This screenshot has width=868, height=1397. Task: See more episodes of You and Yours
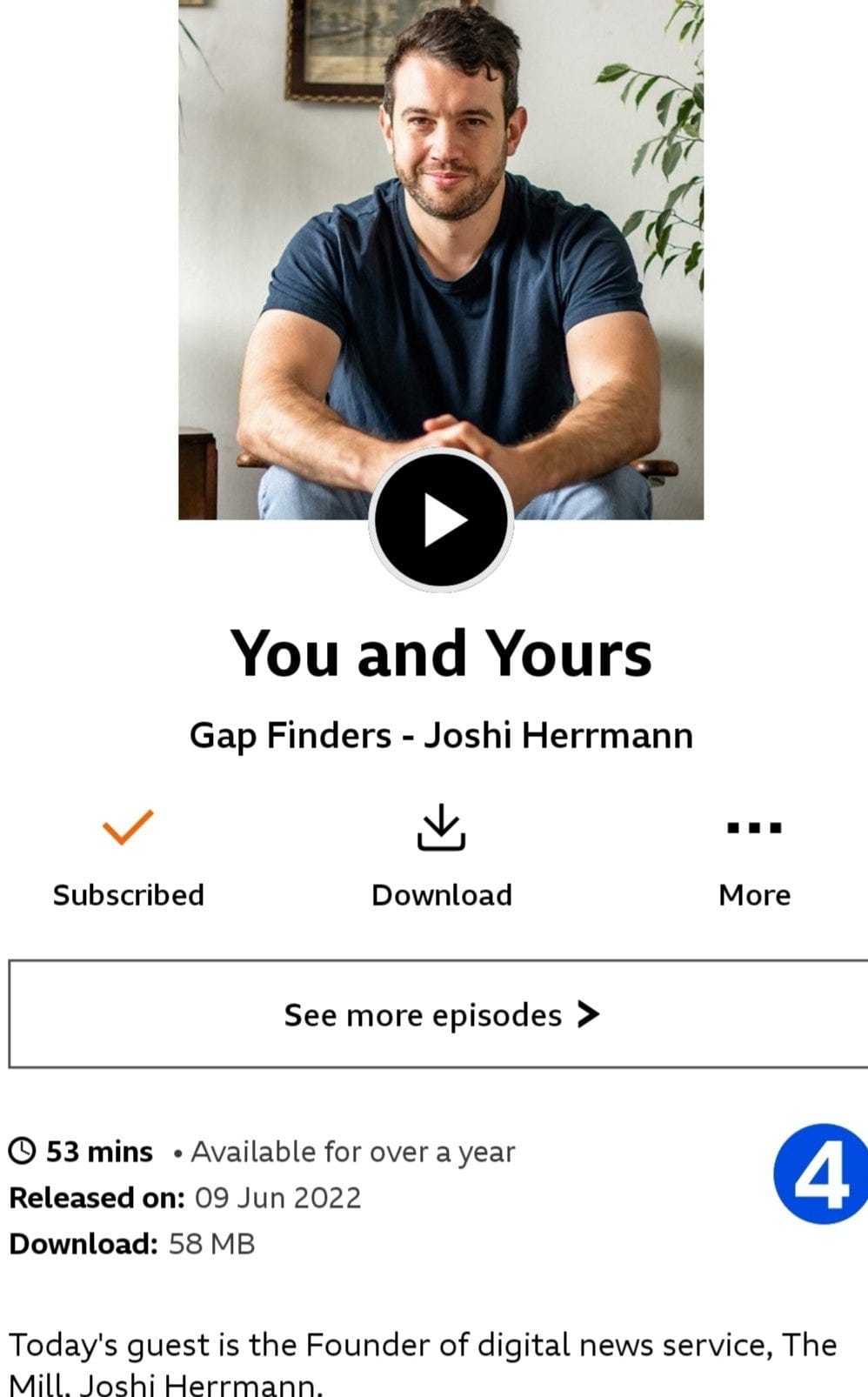coord(441,1014)
